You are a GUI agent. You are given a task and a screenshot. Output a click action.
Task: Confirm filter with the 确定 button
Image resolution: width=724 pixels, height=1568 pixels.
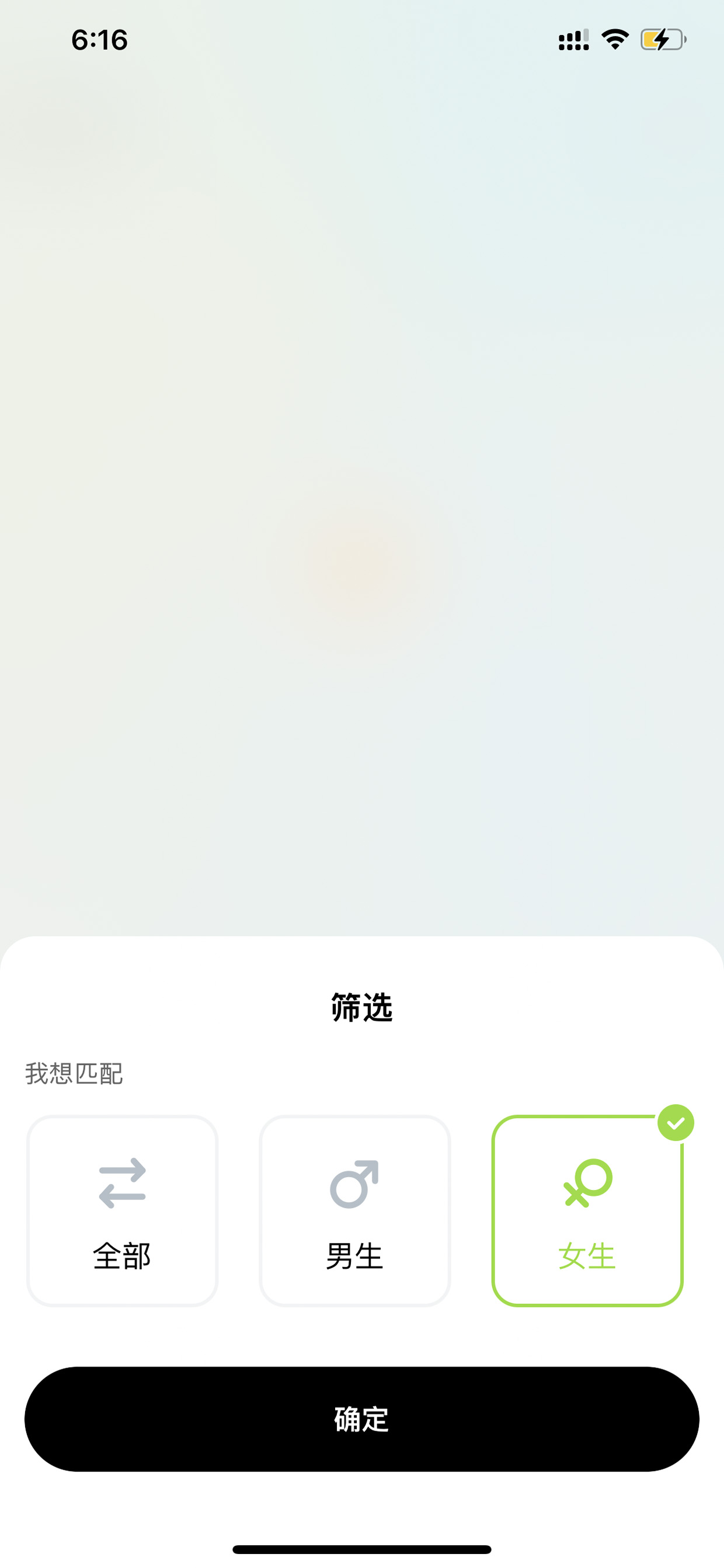(362, 1419)
